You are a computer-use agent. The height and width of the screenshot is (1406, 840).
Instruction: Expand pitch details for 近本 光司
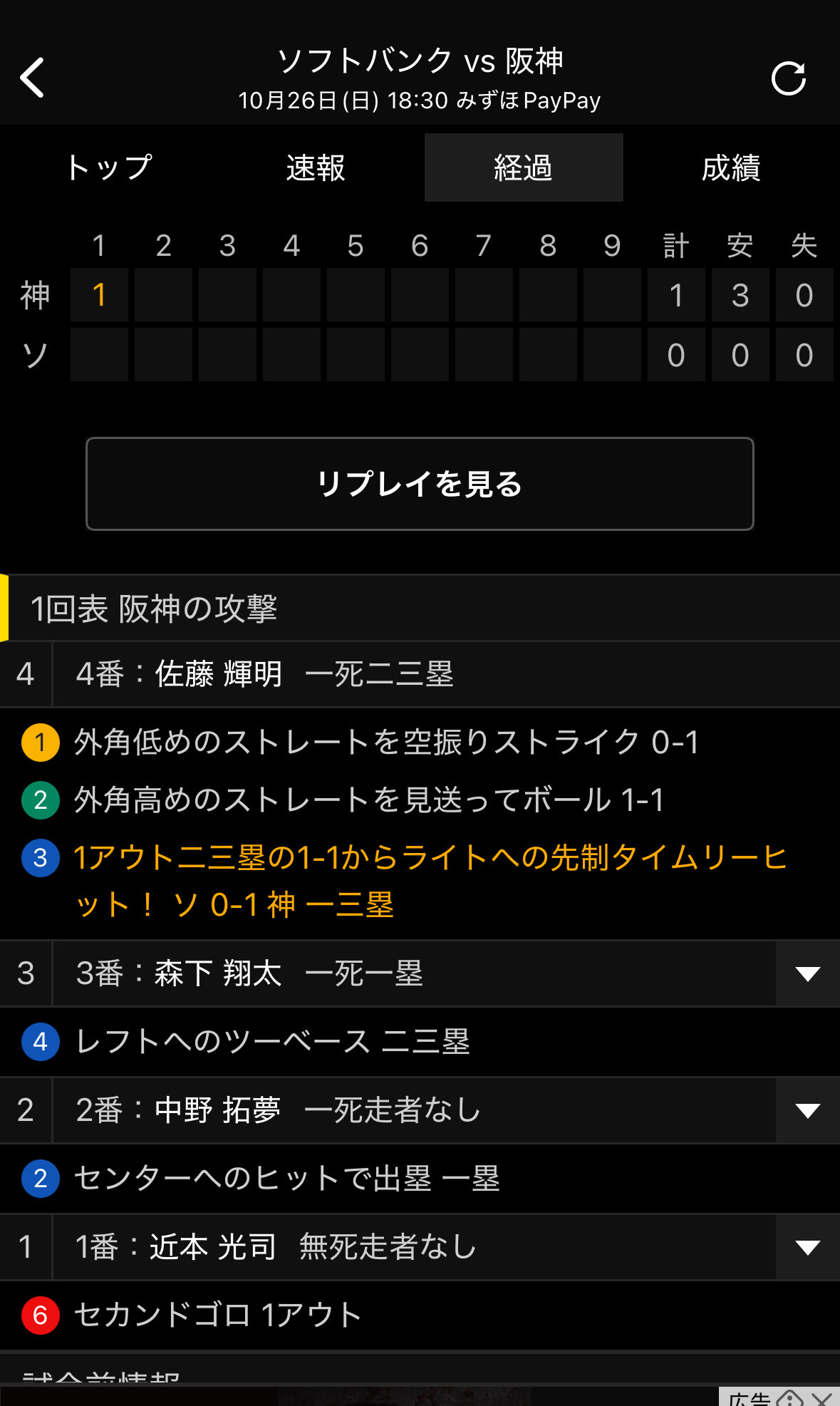(807, 1247)
